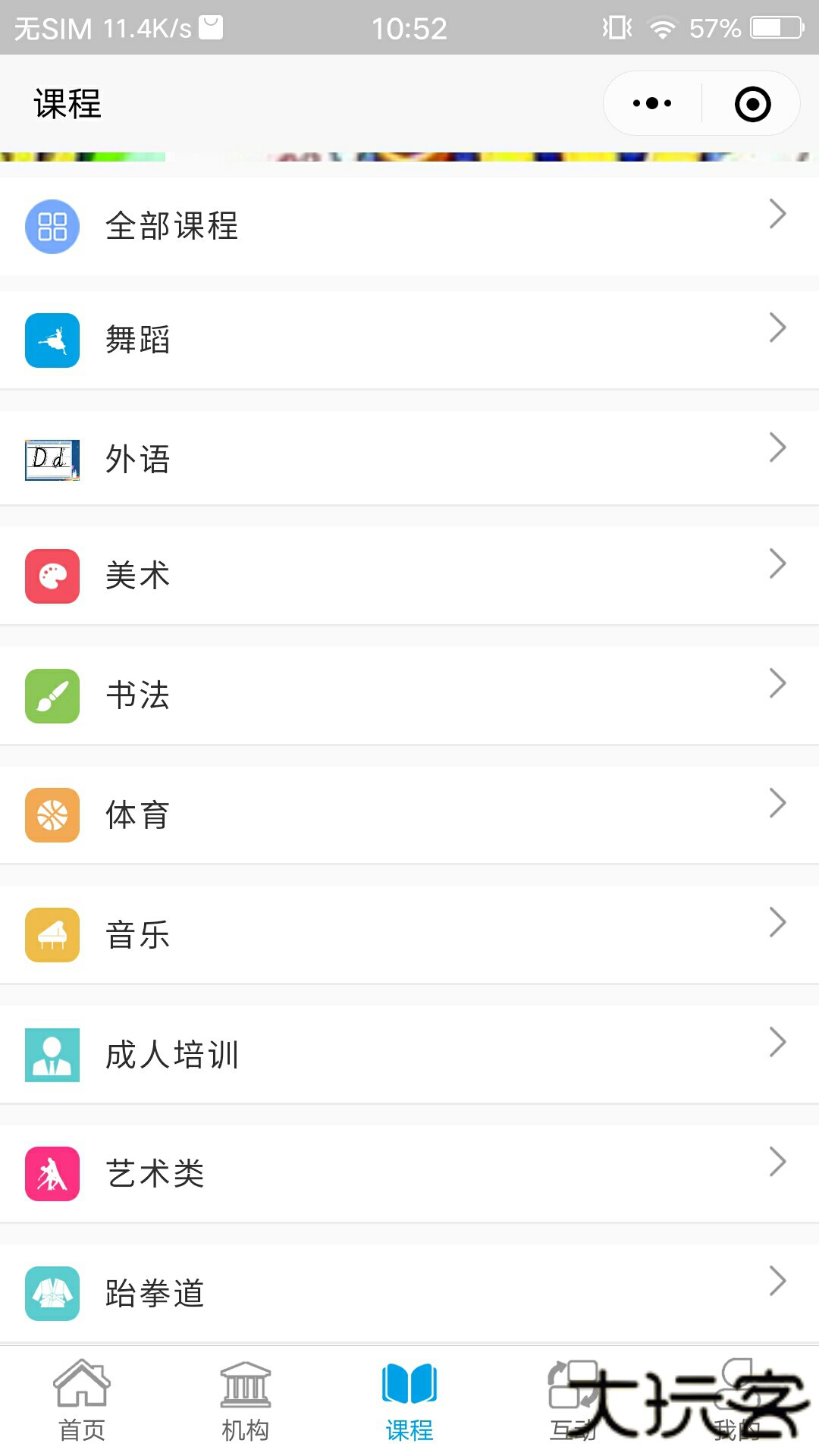The height and width of the screenshot is (1456, 819).
Task: Expand the 全部课程 category via its chevron
Action: [x=778, y=215]
